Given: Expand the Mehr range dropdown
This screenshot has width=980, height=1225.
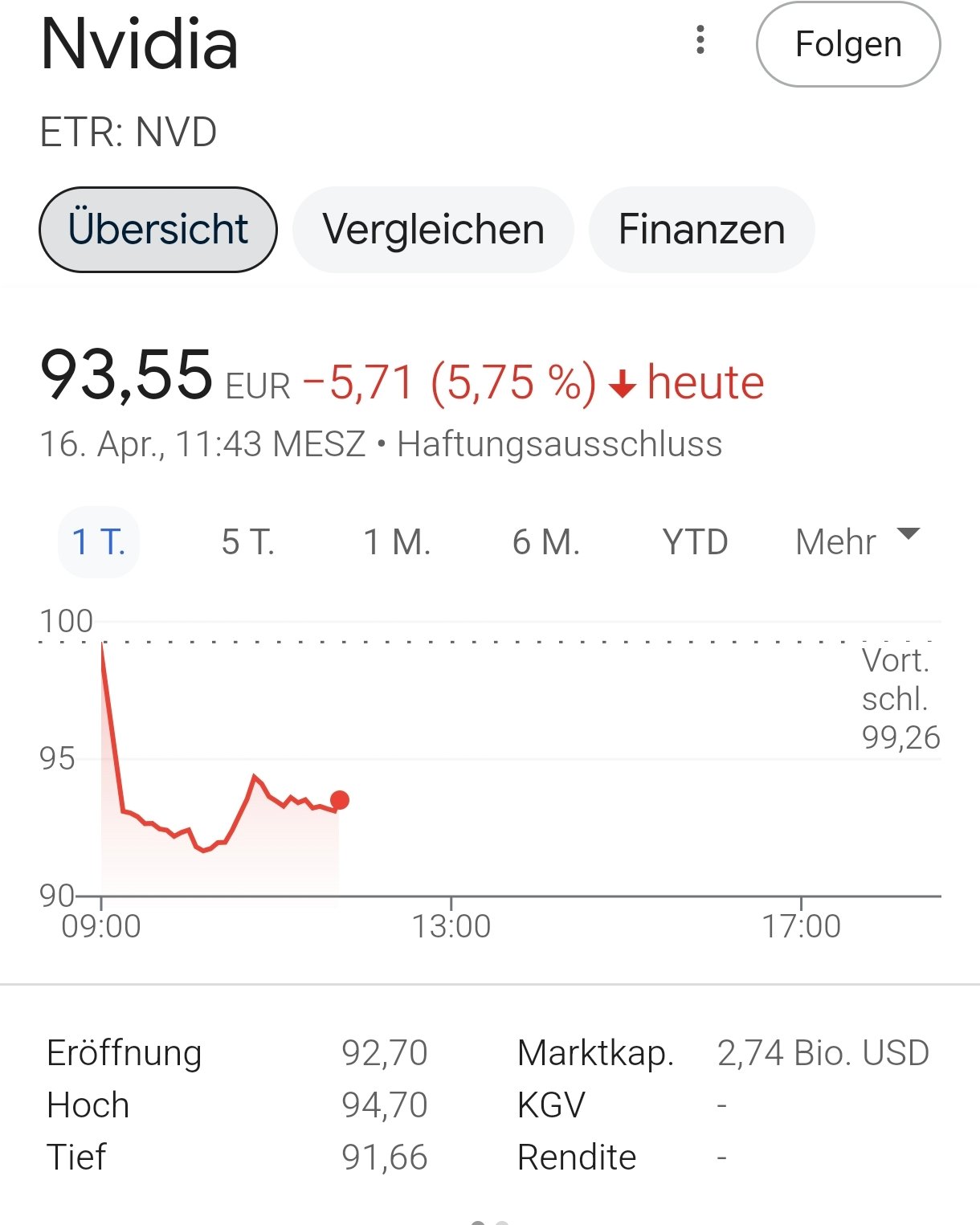Looking at the screenshot, I should pyautogui.click(x=856, y=542).
